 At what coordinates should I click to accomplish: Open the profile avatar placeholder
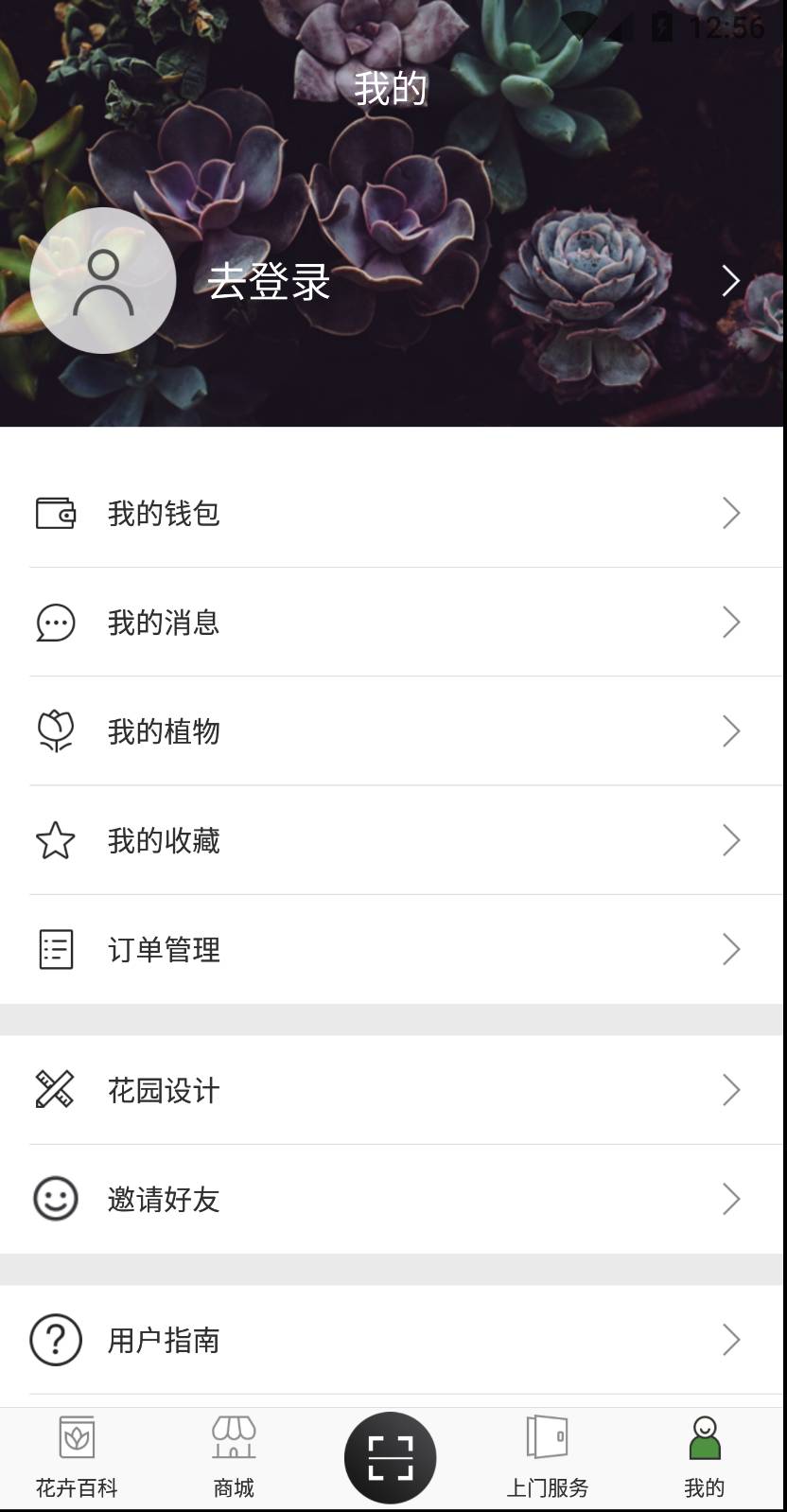pos(103,281)
